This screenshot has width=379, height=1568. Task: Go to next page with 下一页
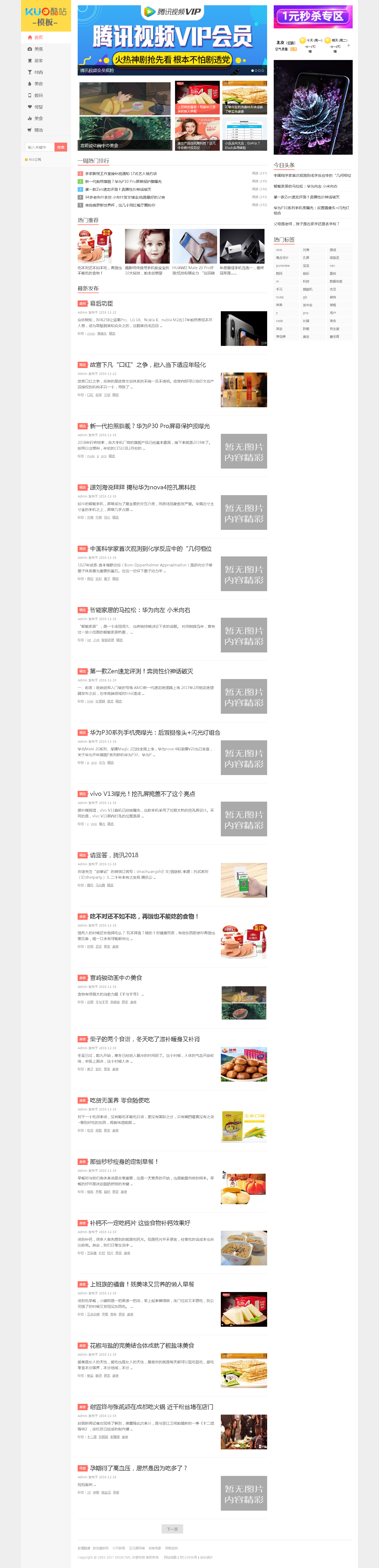pos(172,1529)
